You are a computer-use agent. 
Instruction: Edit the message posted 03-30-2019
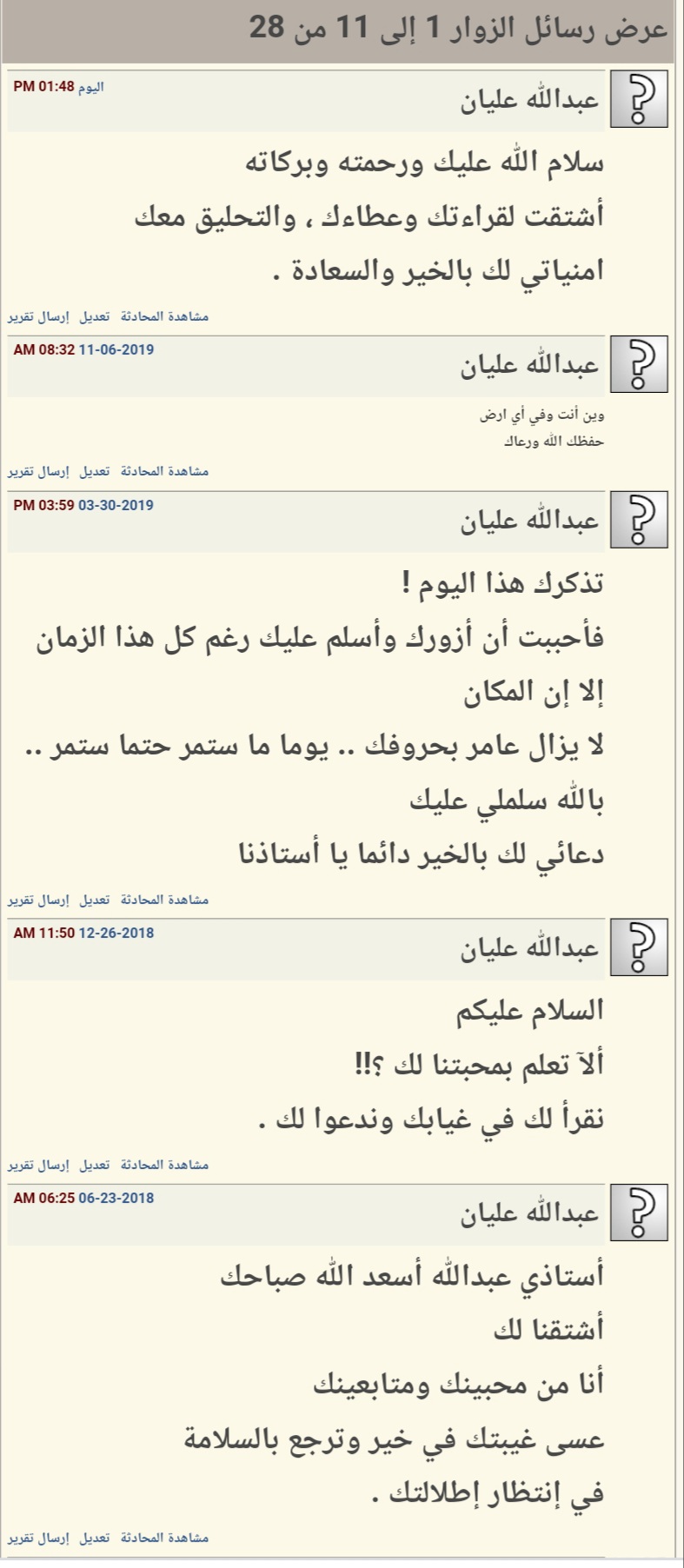[95, 900]
